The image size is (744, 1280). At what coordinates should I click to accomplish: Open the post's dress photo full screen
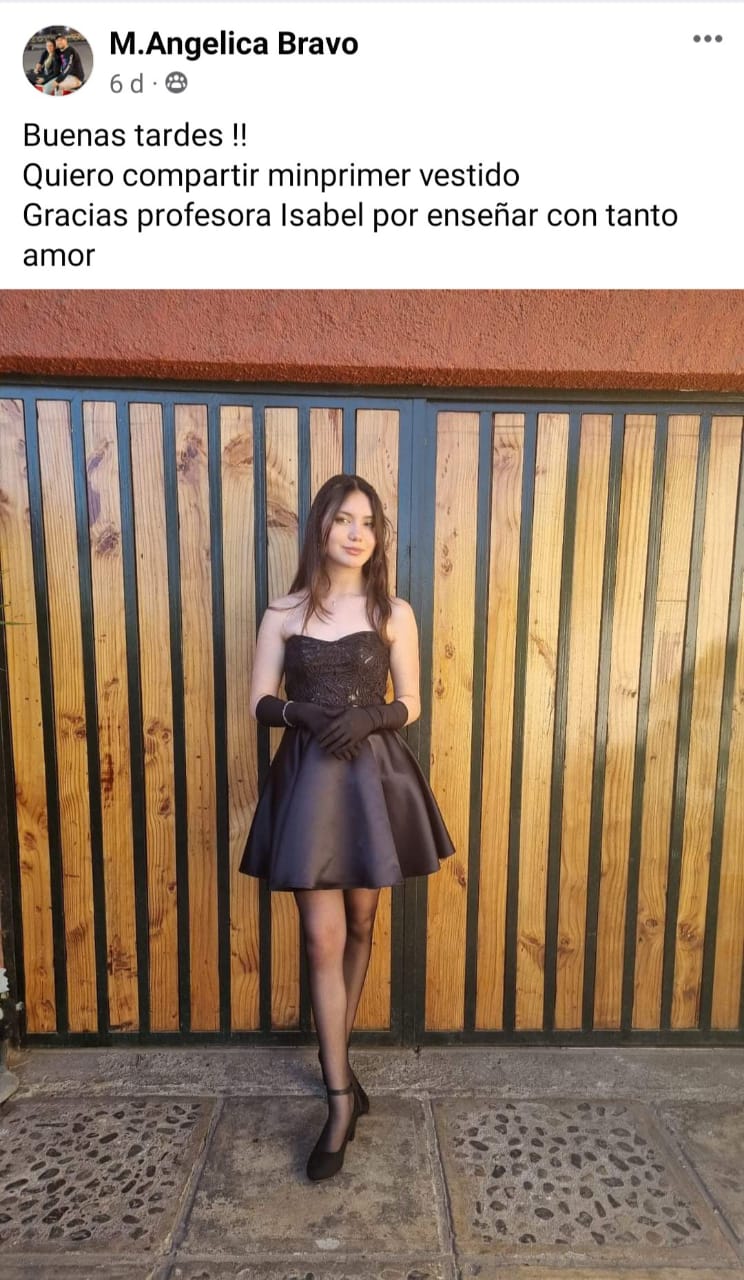(372, 780)
